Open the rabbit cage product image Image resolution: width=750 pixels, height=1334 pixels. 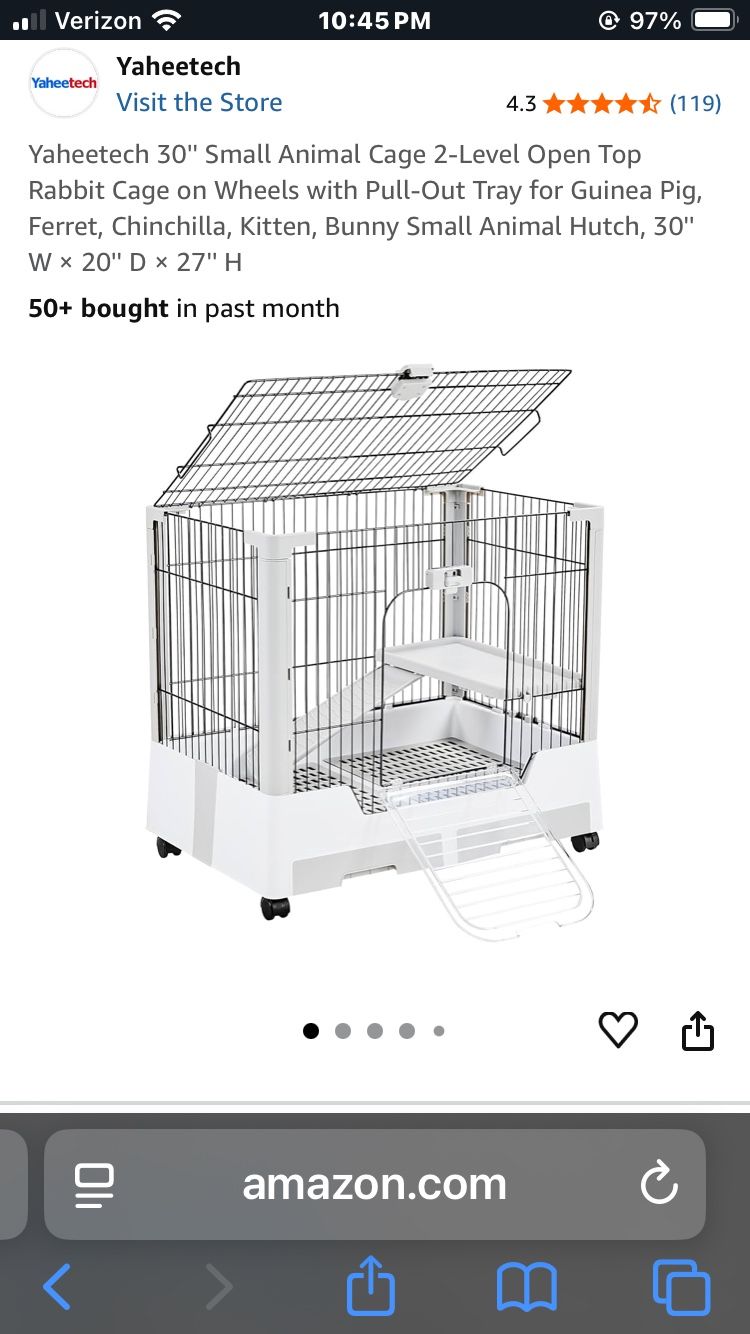click(x=375, y=650)
